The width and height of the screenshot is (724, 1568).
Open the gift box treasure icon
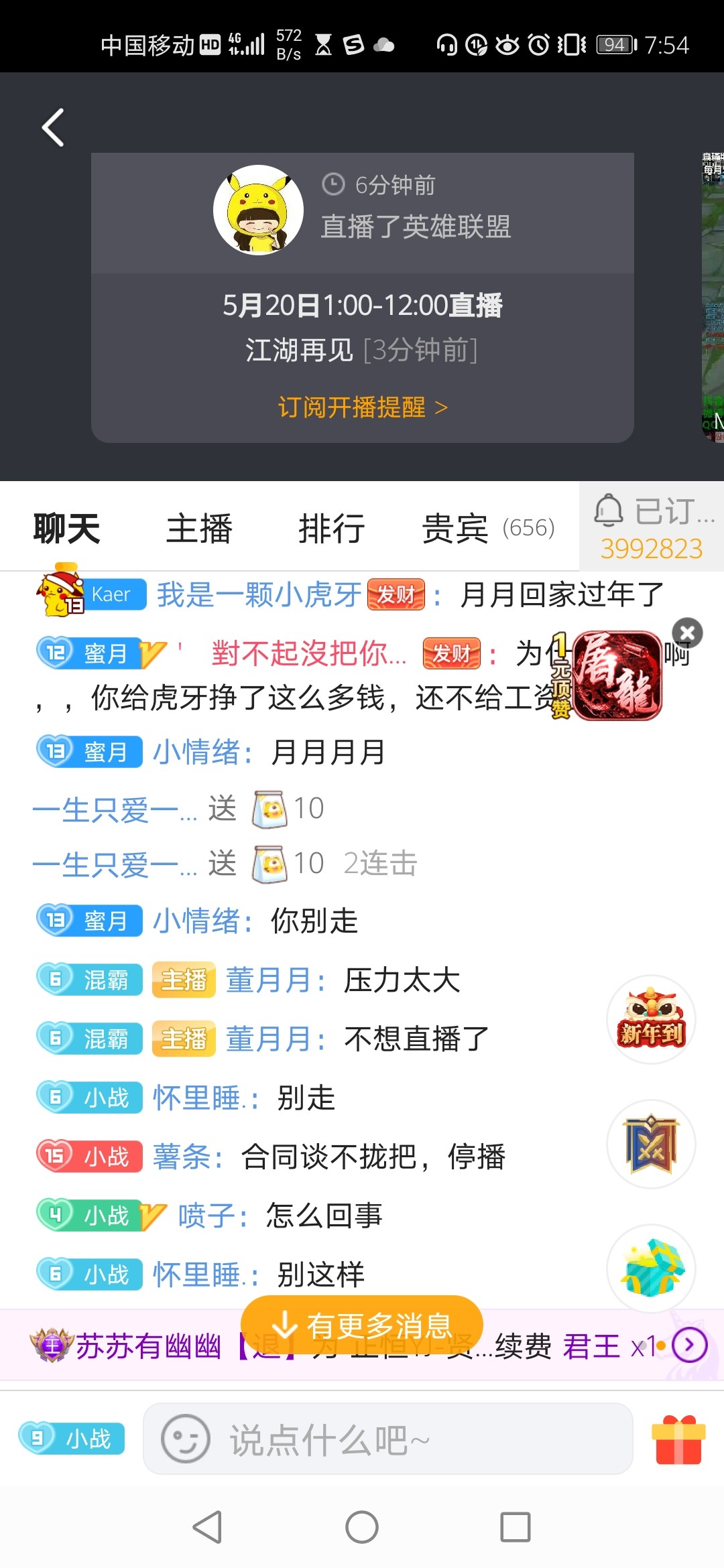click(x=651, y=1268)
